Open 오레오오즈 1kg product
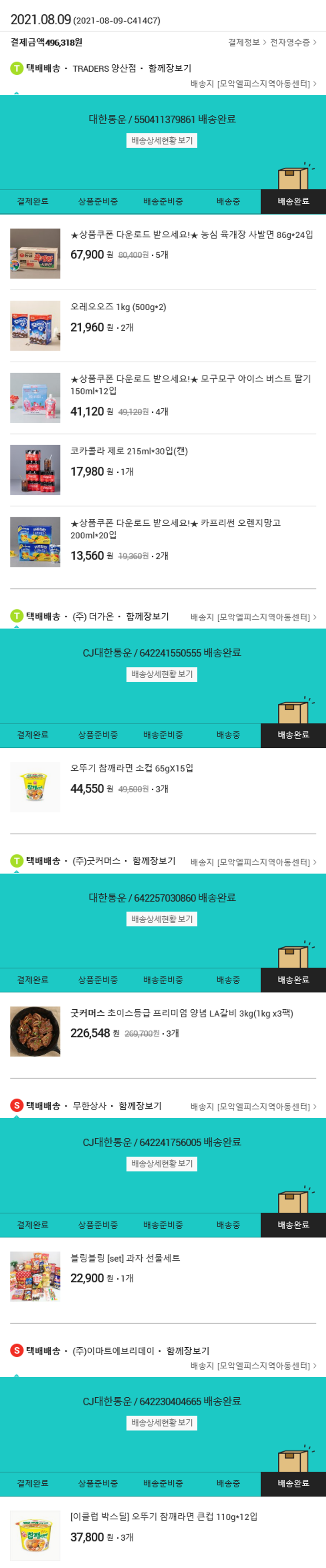Image resolution: width=326 pixels, height=1568 pixels. [118, 308]
